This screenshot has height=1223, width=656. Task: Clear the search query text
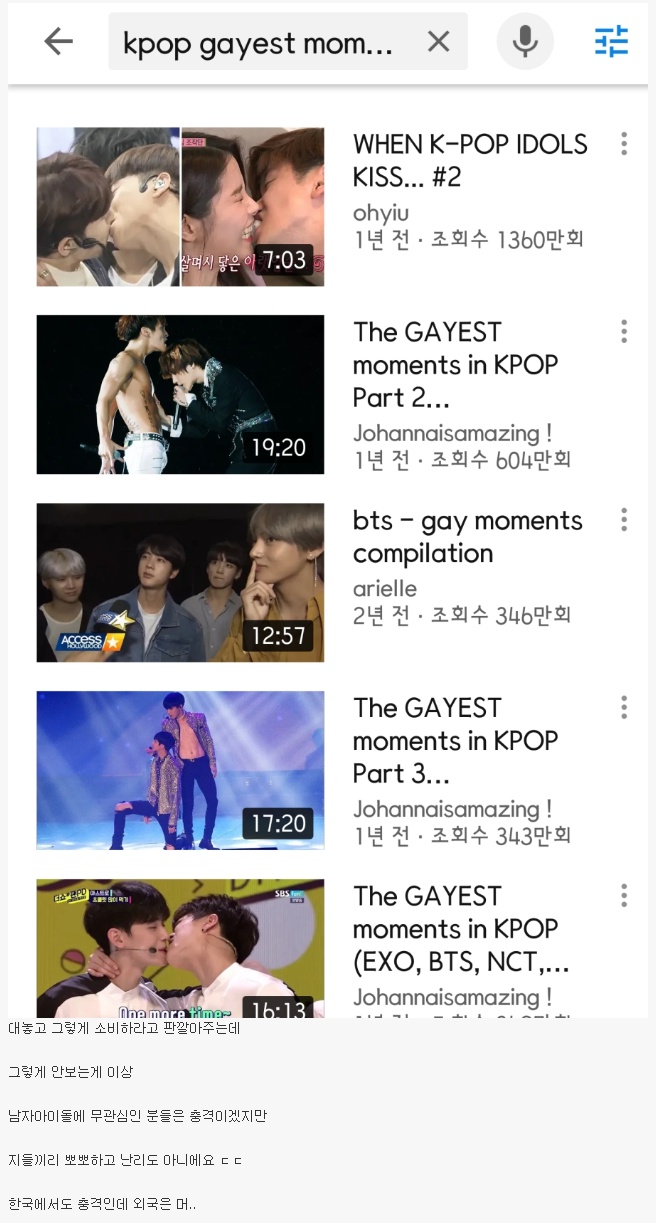(x=438, y=41)
